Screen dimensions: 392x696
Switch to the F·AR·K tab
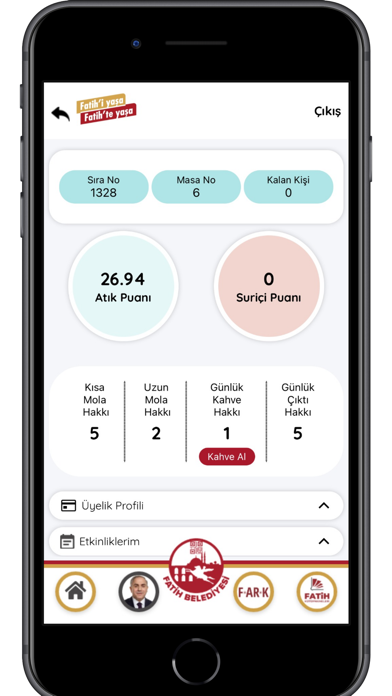tap(253, 592)
